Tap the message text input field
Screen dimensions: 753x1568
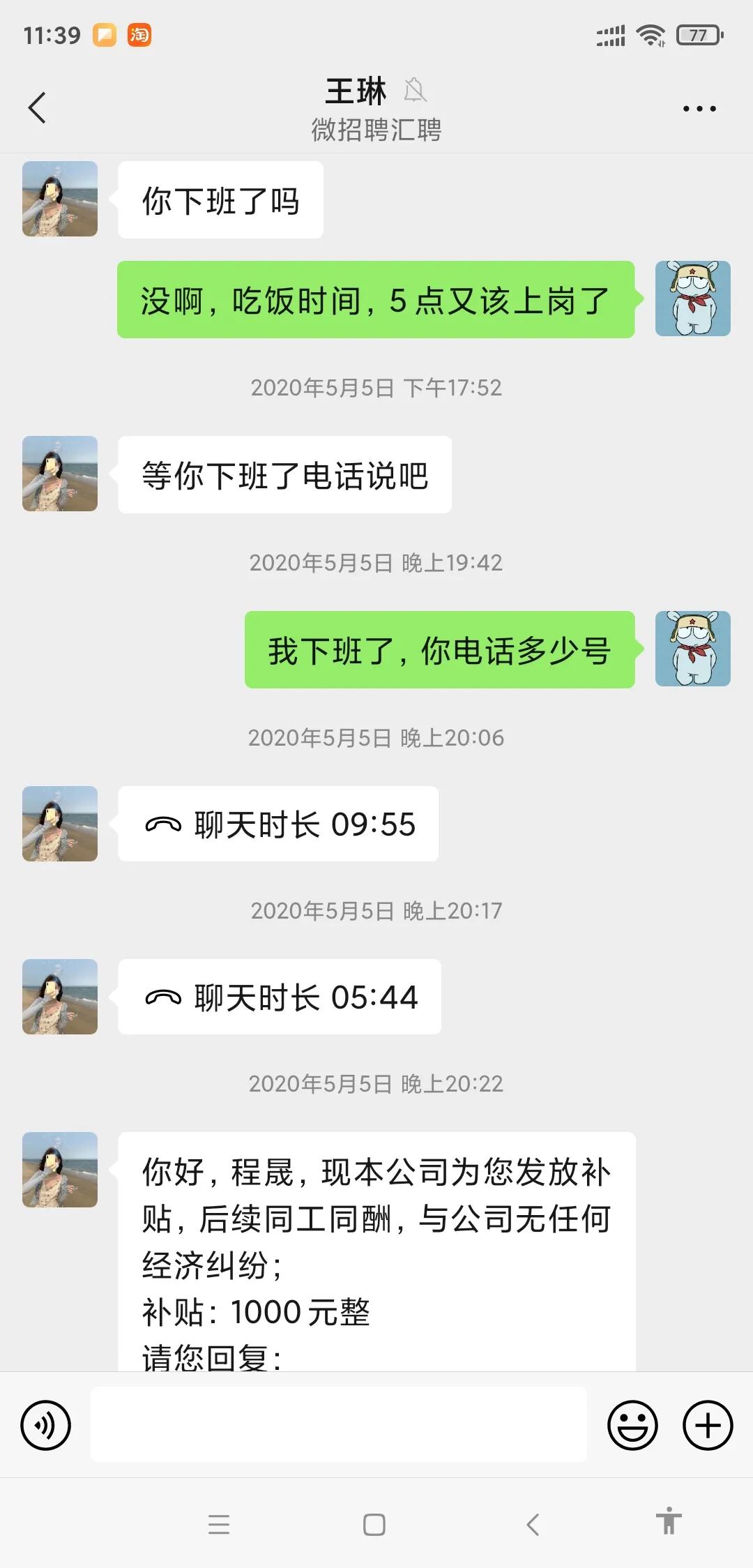click(x=338, y=1424)
